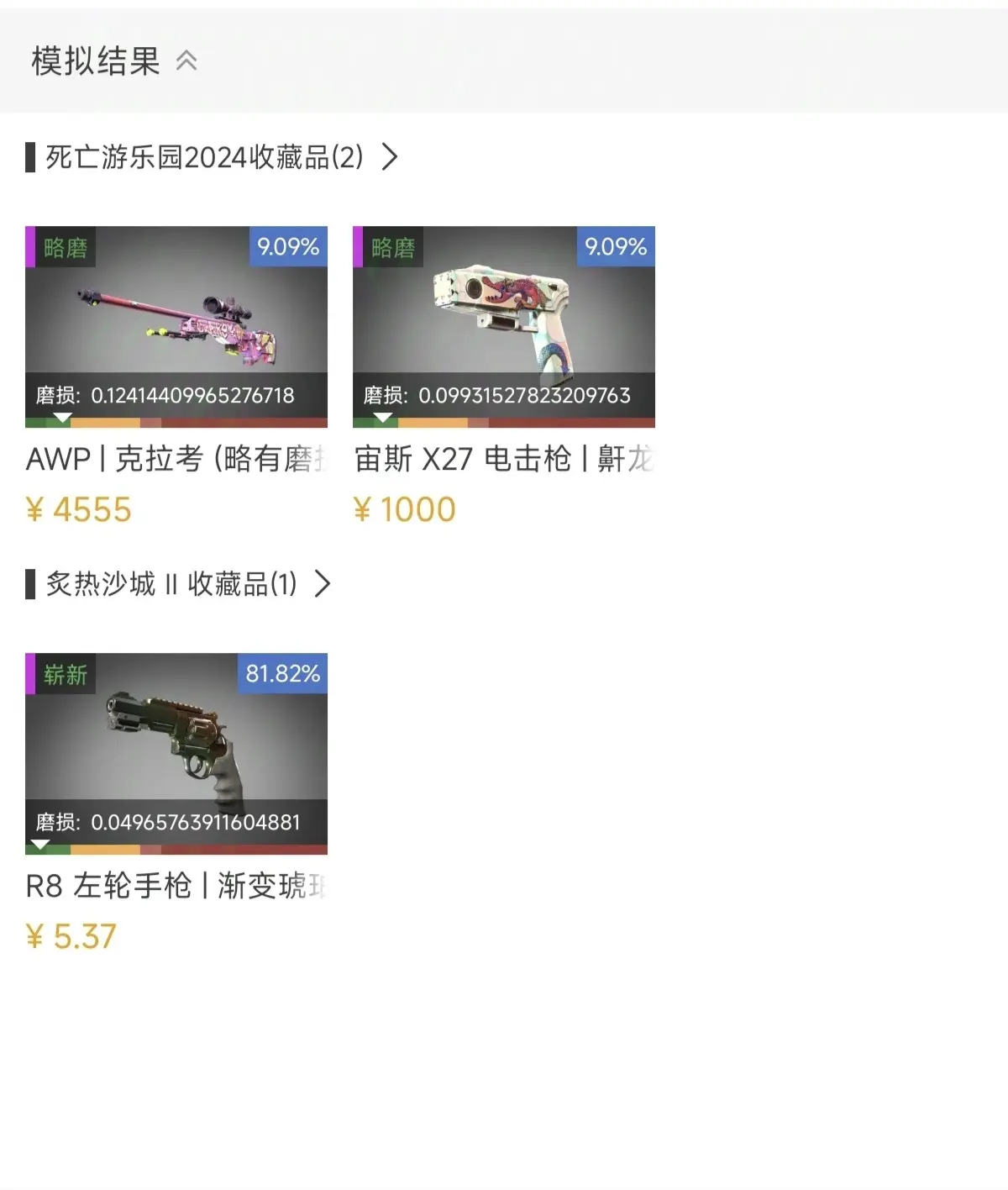The image size is (1008, 1190).
Task: Open the AWP 克拉考 item card
Action: tap(176, 328)
